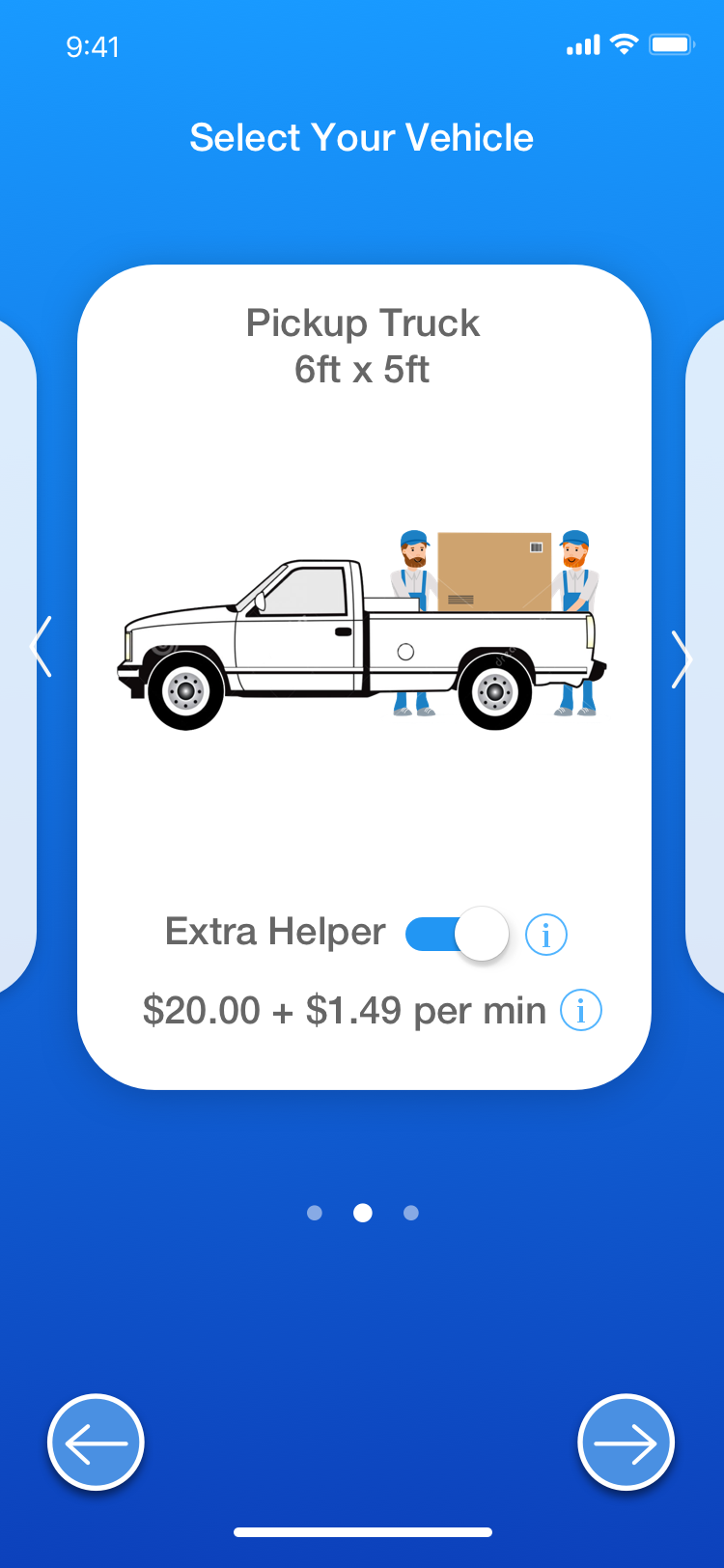This screenshot has height=1568, width=724.
Task: Show the next vehicle with right chevron
Action: tap(682, 659)
